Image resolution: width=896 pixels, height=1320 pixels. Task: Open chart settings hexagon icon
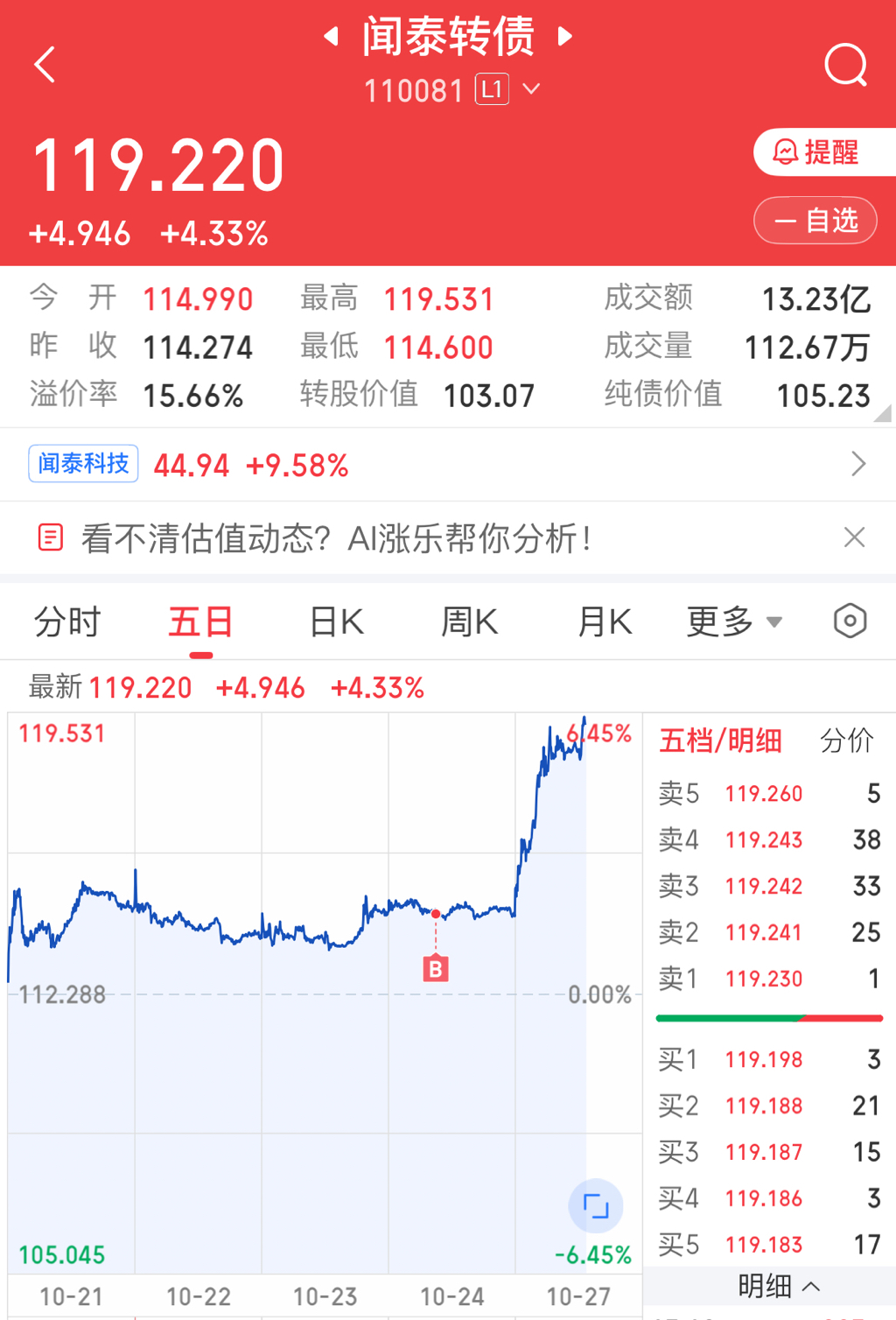click(850, 621)
